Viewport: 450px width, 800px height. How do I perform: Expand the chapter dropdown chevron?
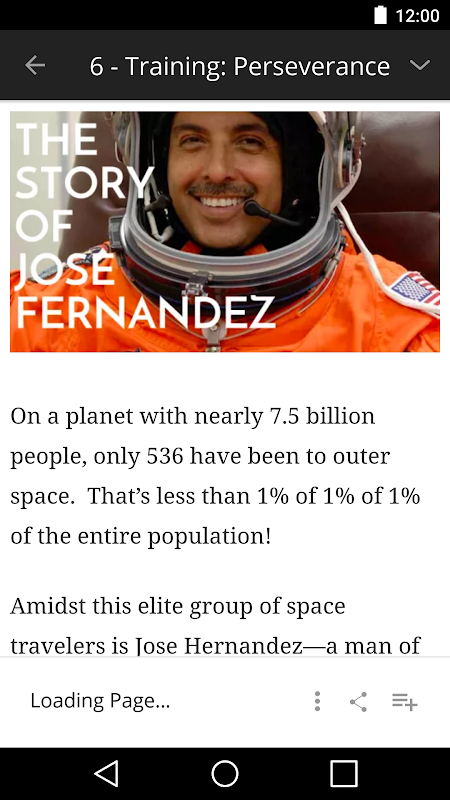click(420, 65)
